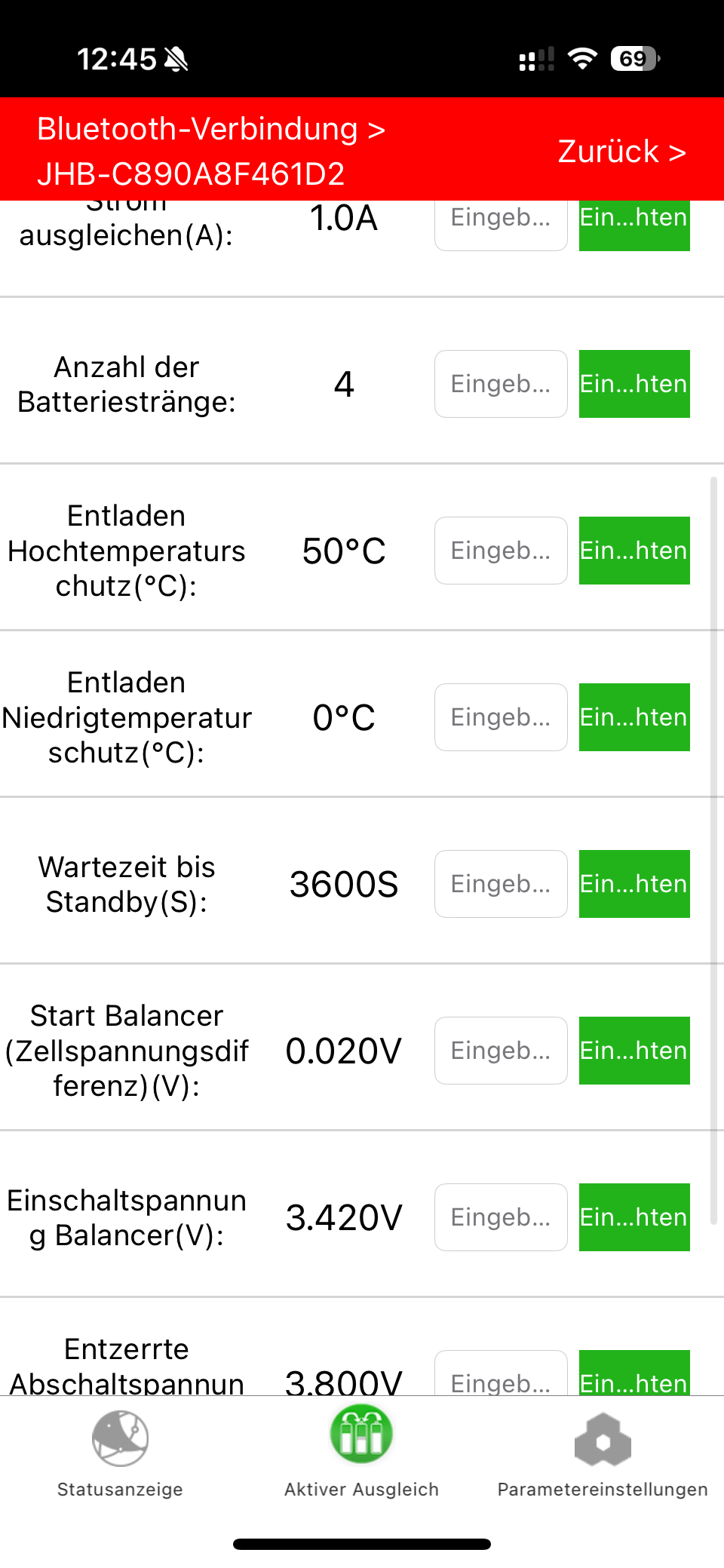This screenshot has height=1568, width=724.
Task: Apply Entladen Hochtemperaturschutz value
Action: pyautogui.click(x=634, y=551)
